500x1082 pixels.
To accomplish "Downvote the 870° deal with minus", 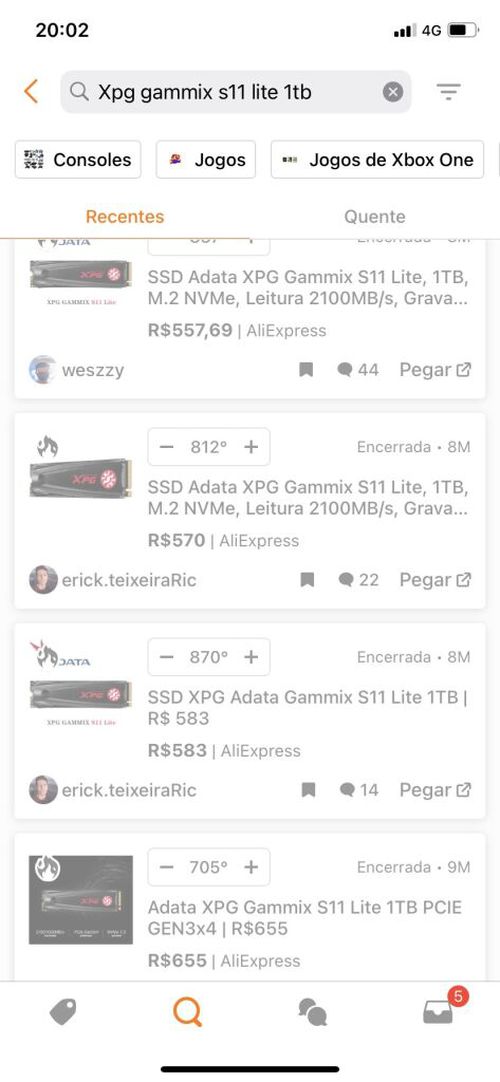I will click(166, 657).
